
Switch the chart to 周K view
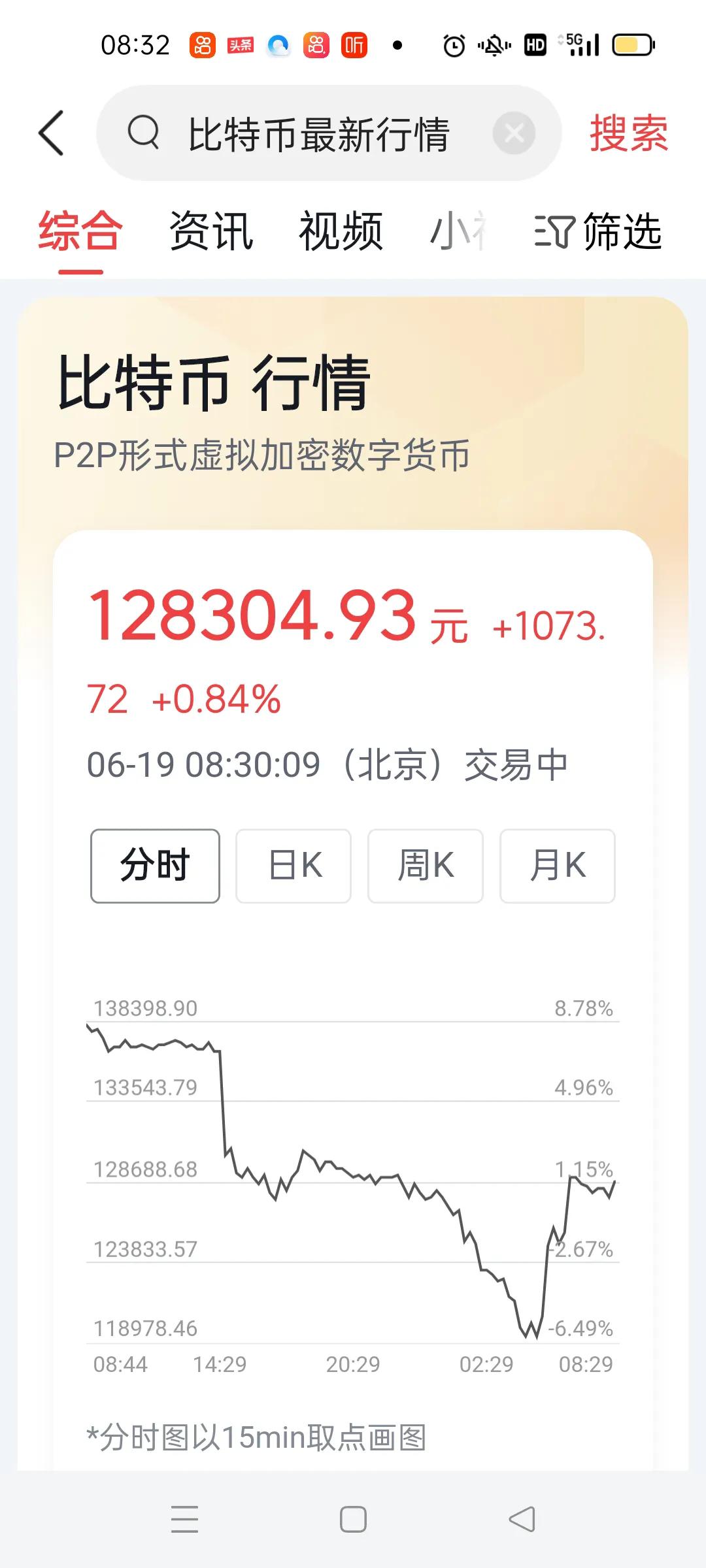(425, 864)
